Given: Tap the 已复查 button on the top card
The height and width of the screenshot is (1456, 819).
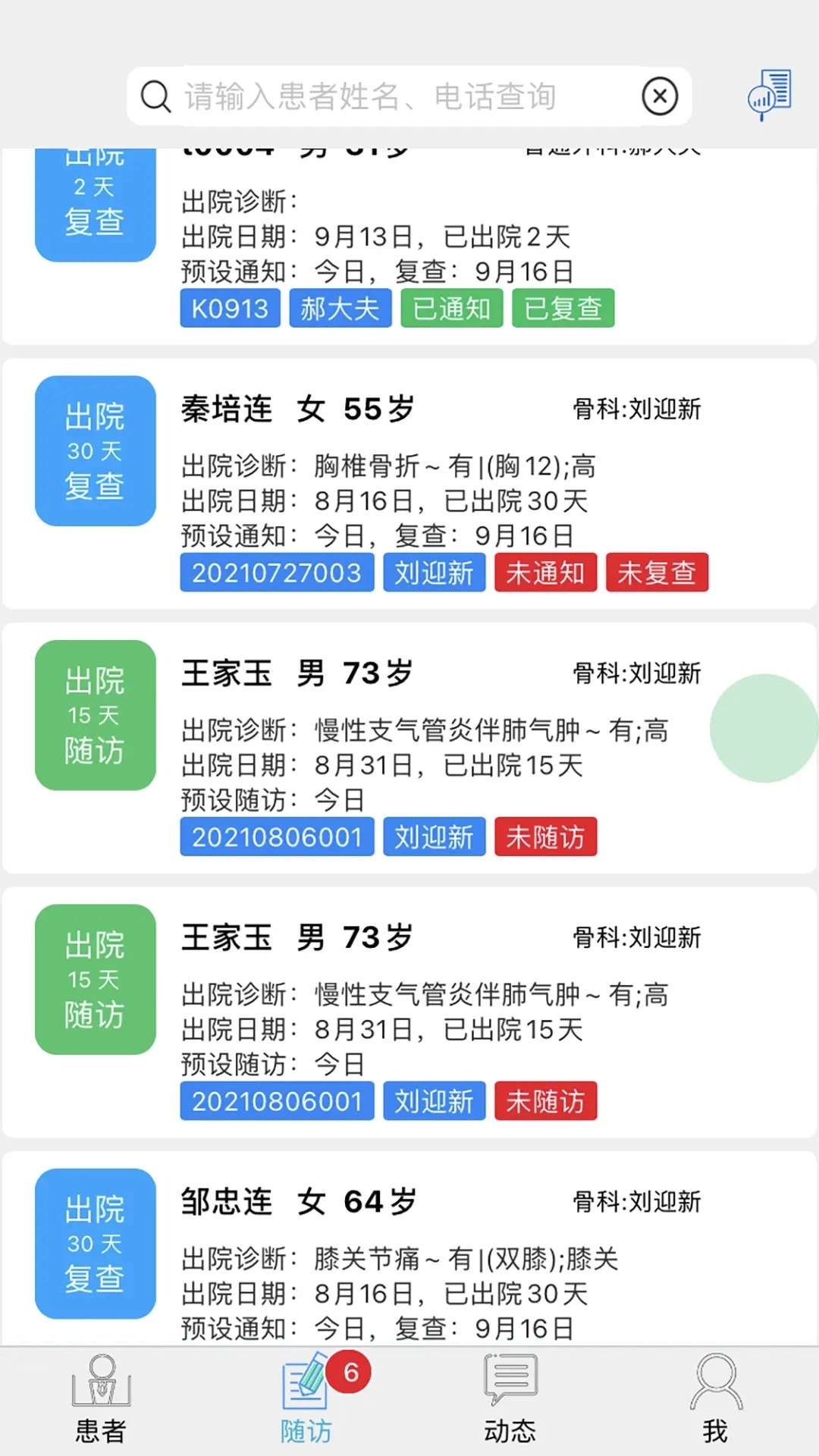Looking at the screenshot, I should click(563, 308).
